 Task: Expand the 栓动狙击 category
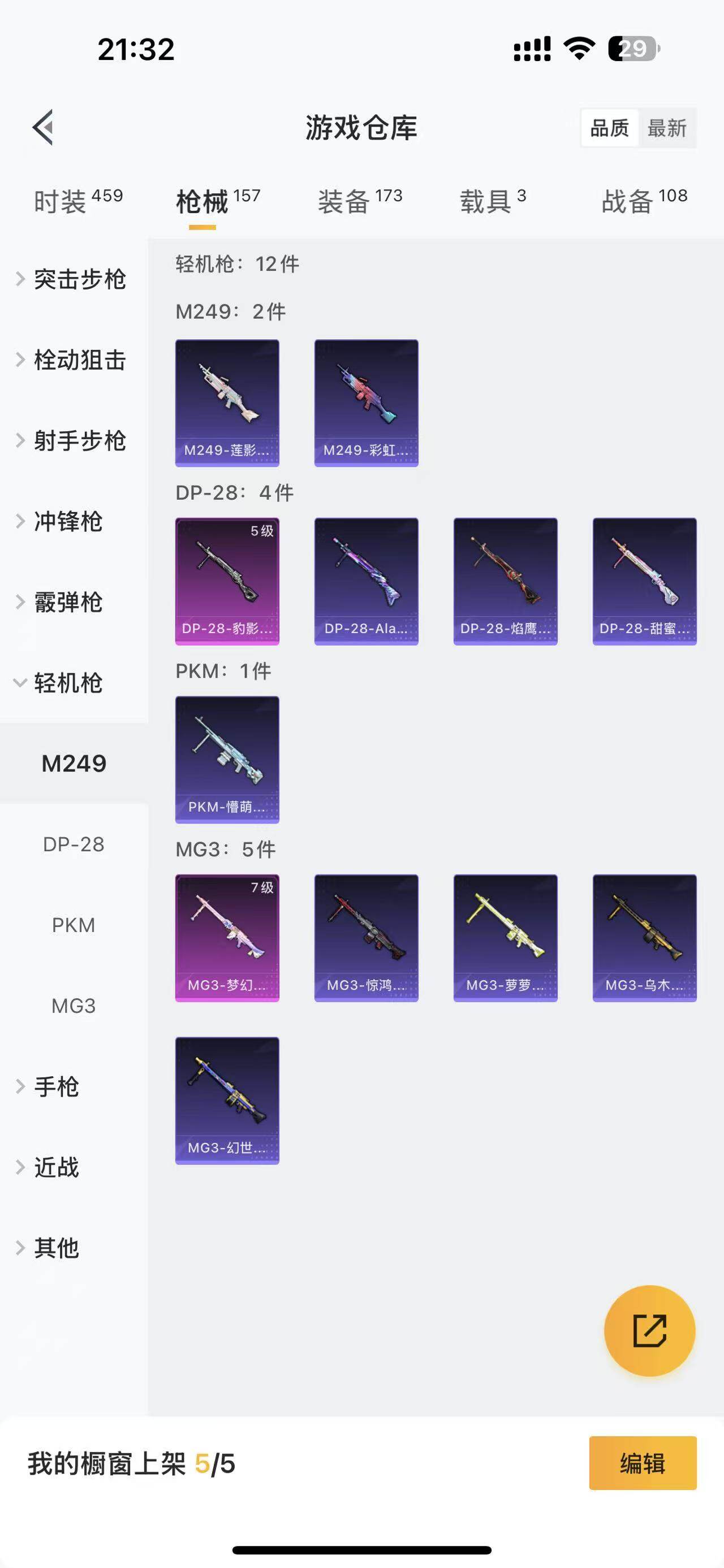pyautogui.click(x=72, y=359)
